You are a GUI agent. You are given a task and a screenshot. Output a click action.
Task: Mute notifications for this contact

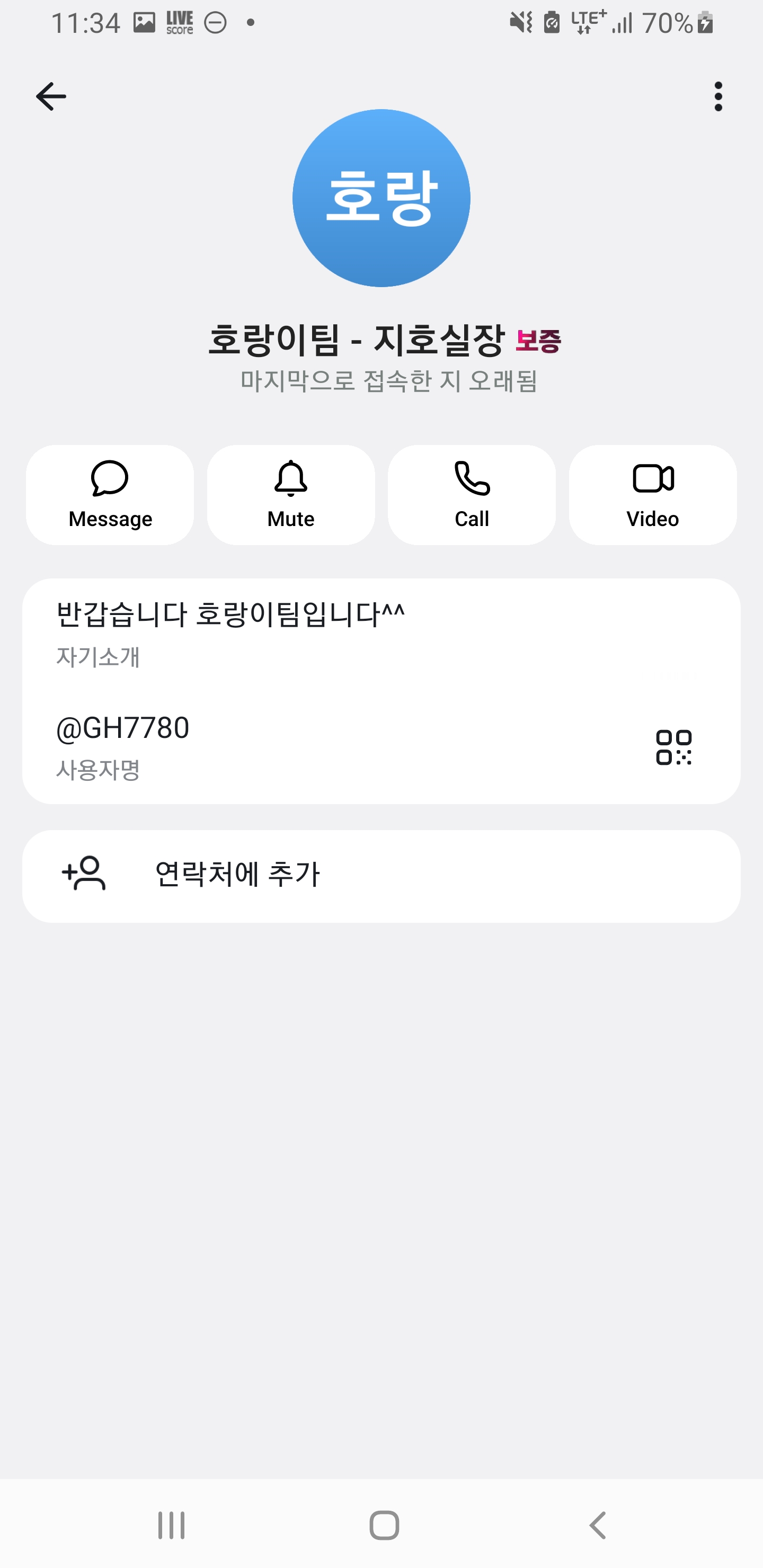[290, 494]
